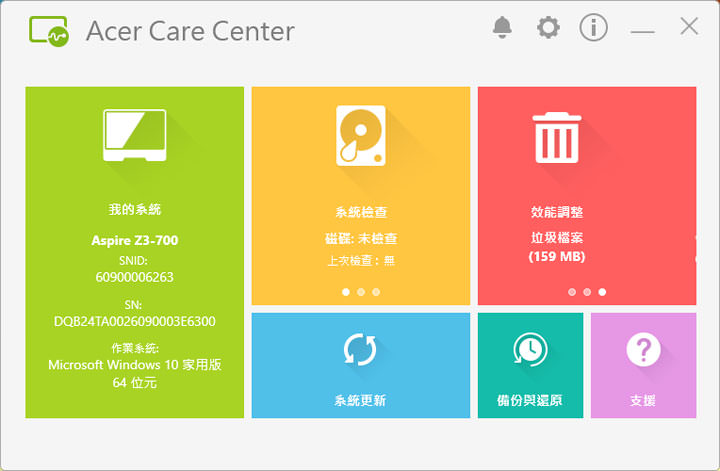720x471 pixels.
Task: Open the 我的系統 tile
Action: click(x=134, y=251)
